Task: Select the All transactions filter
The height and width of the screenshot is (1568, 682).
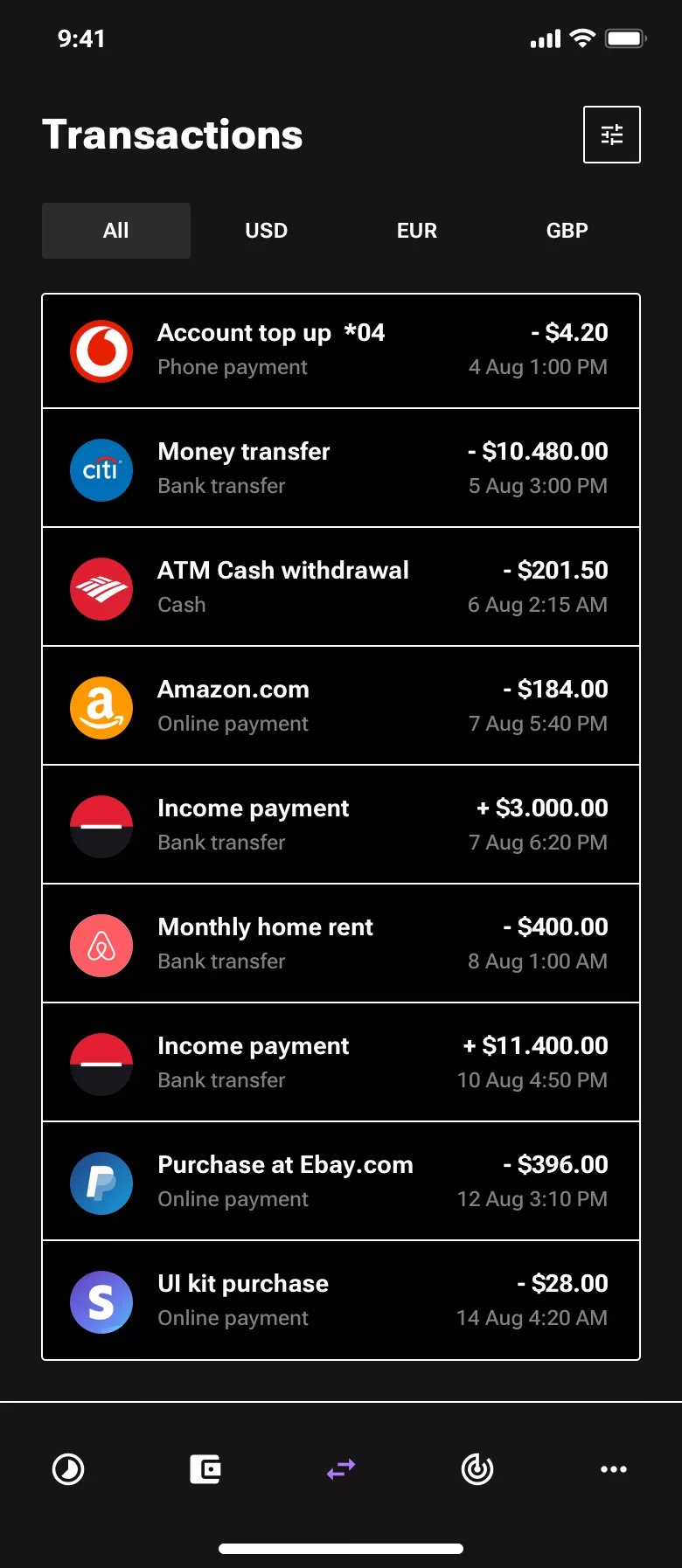Action: point(115,230)
